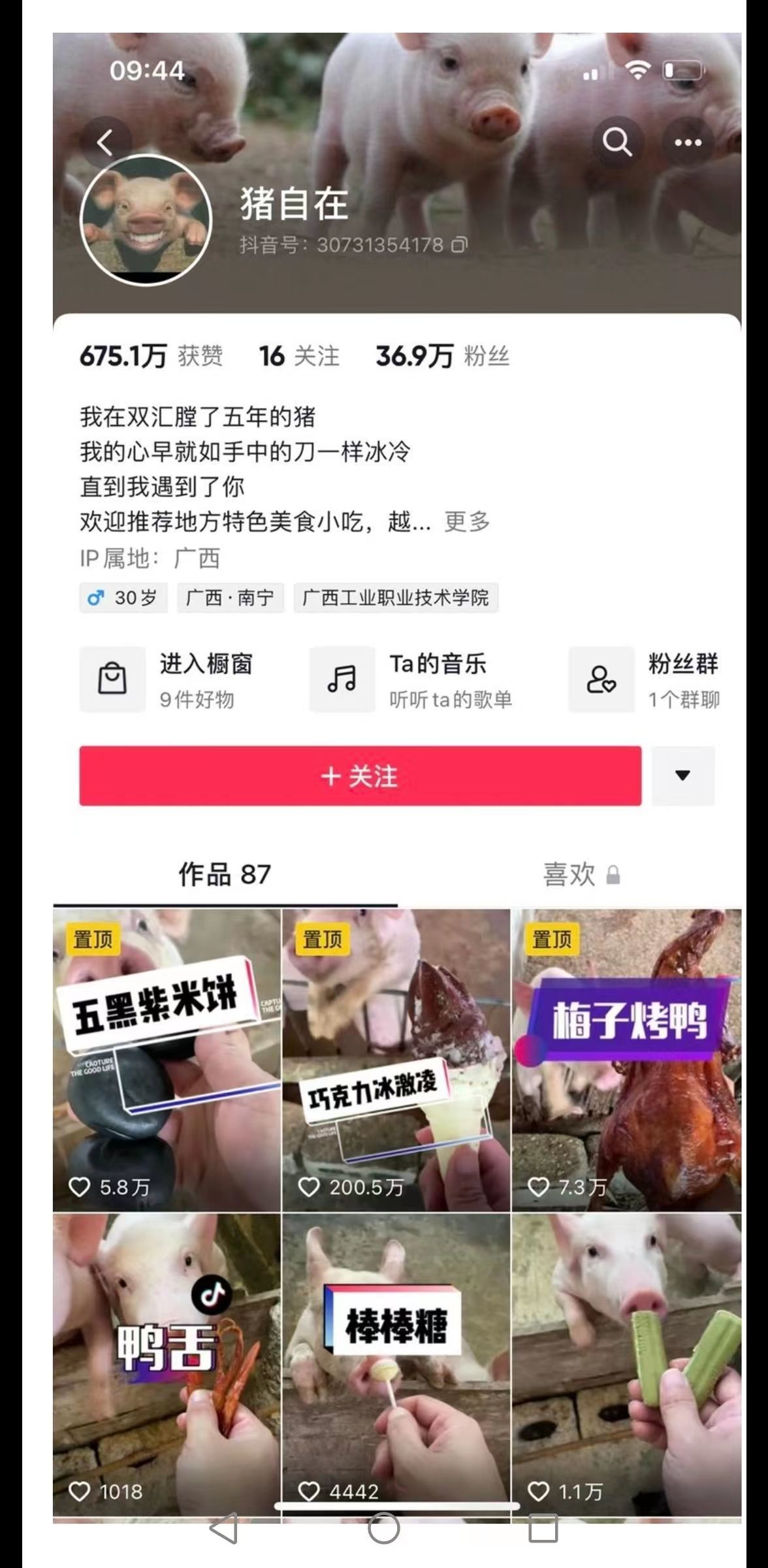Play the pinned 梅子烤鸭 video
The width and height of the screenshot is (768, 1568).
tap(626, 1060)
